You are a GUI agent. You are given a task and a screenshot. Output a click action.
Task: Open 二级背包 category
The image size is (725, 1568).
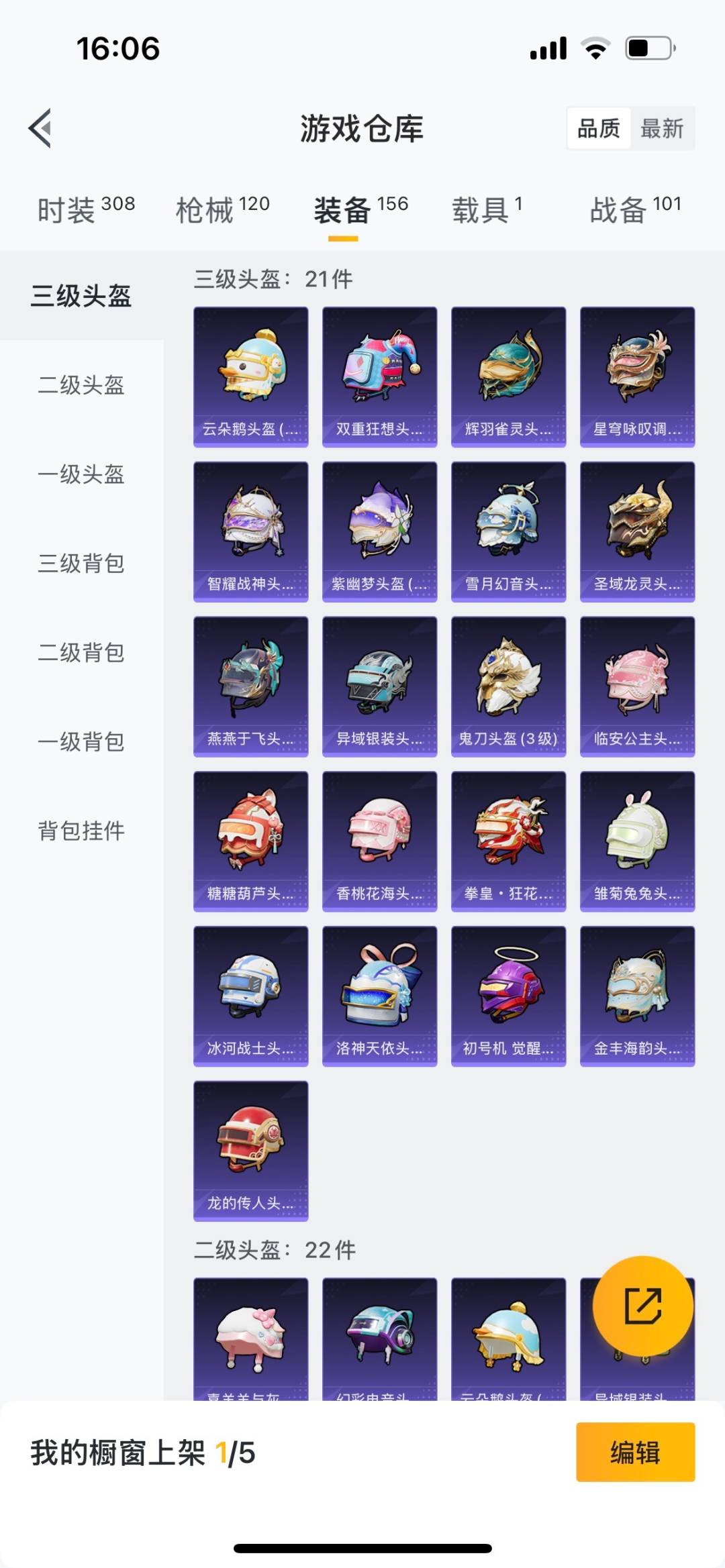tap(81, 653)
